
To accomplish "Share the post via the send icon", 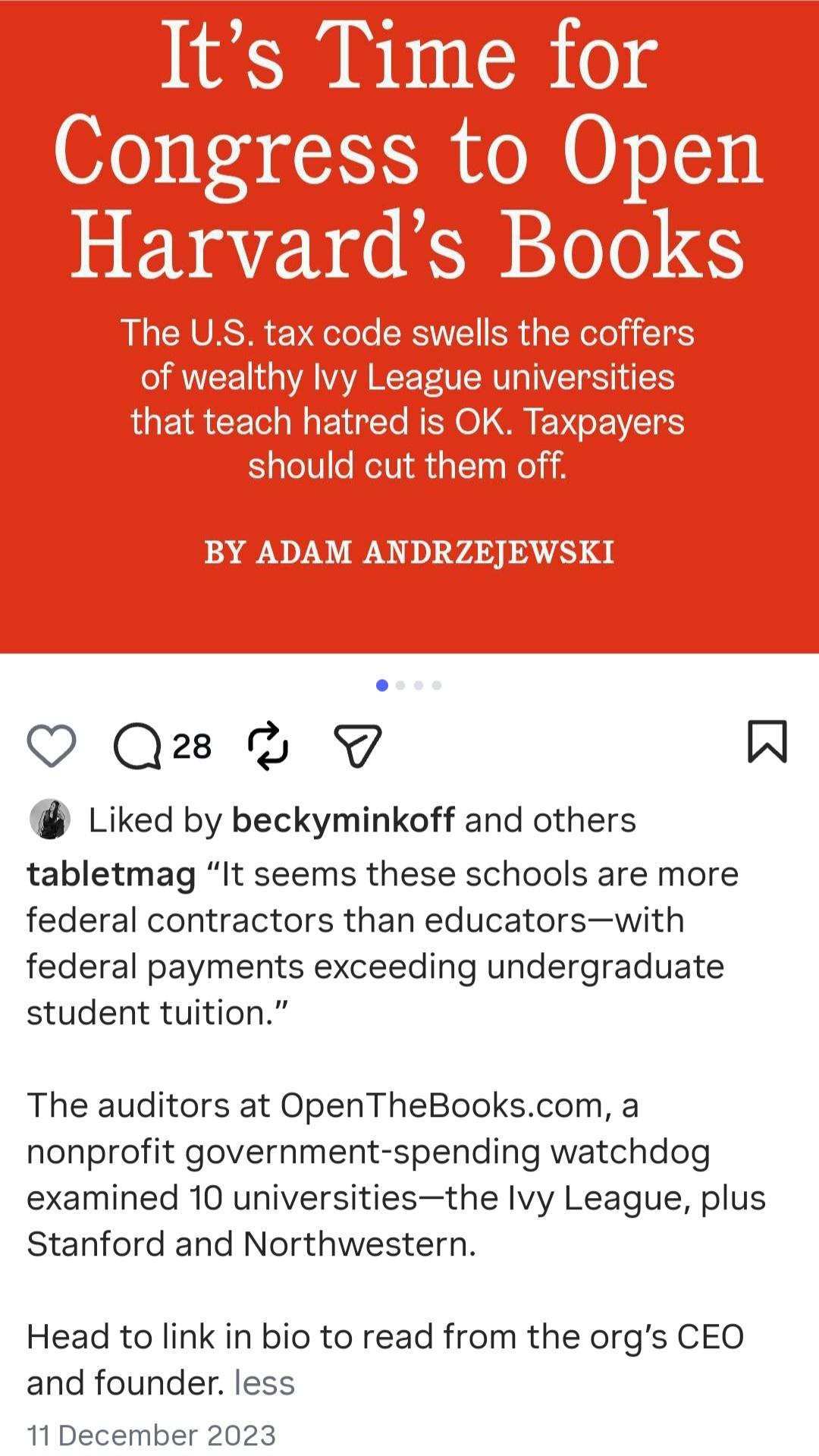I will 357,746.
